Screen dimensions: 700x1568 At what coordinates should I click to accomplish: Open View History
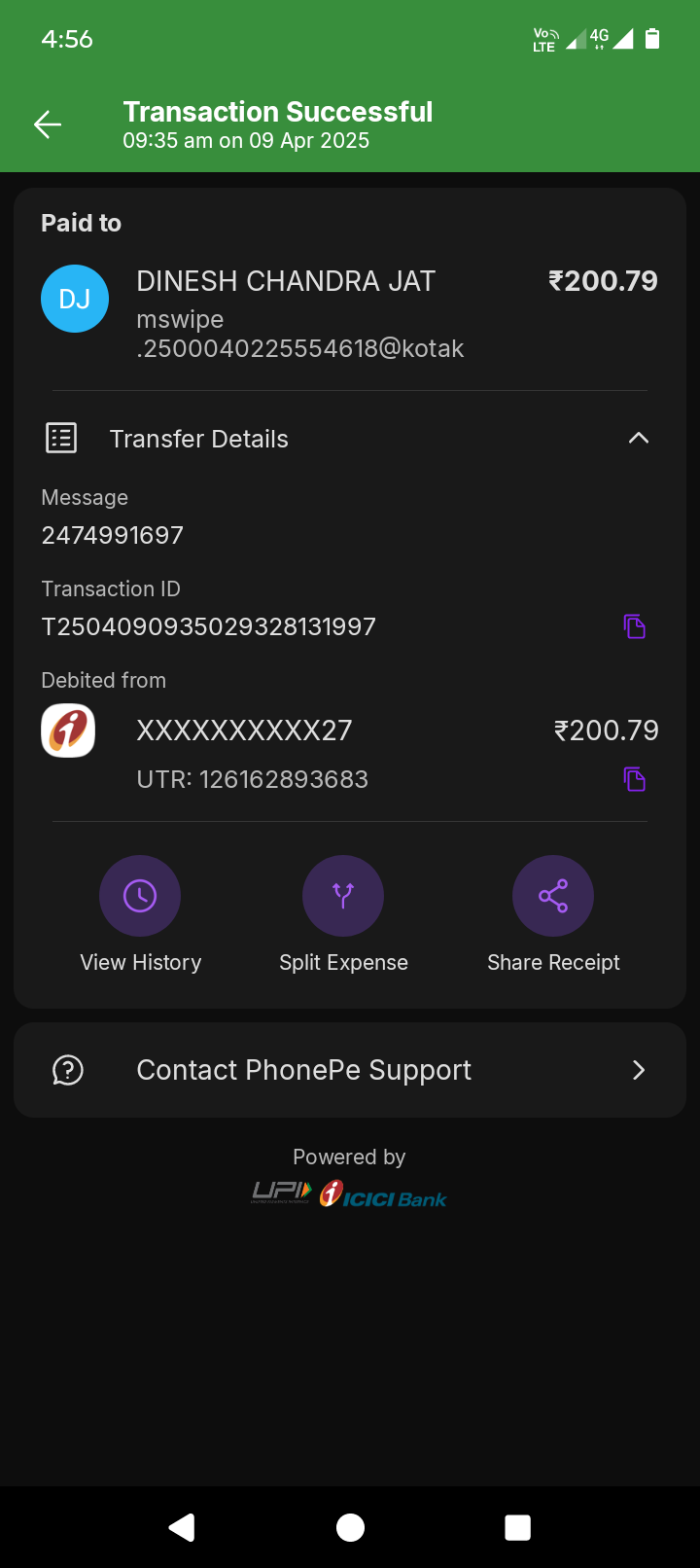pos(140,896)
